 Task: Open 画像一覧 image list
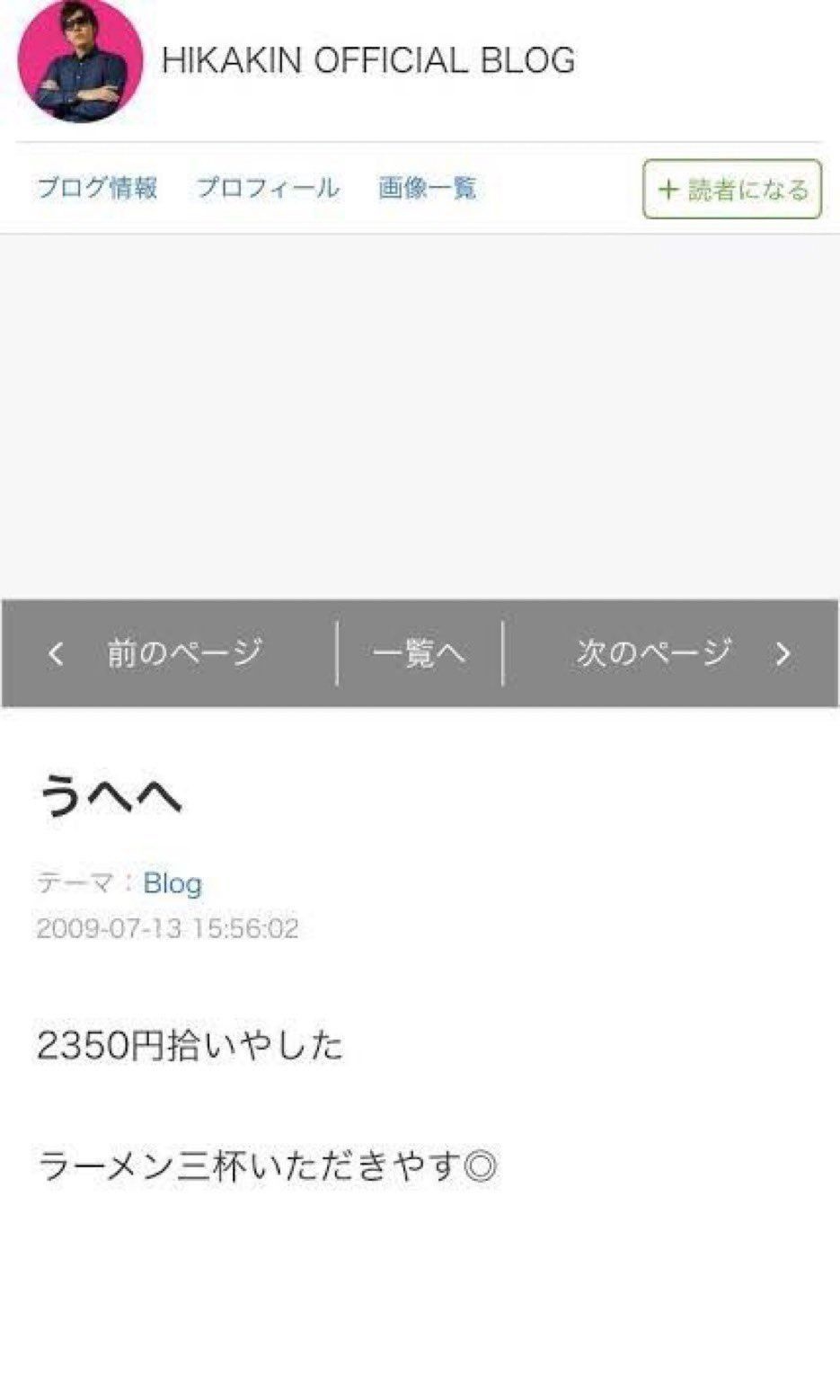(427, 188)
